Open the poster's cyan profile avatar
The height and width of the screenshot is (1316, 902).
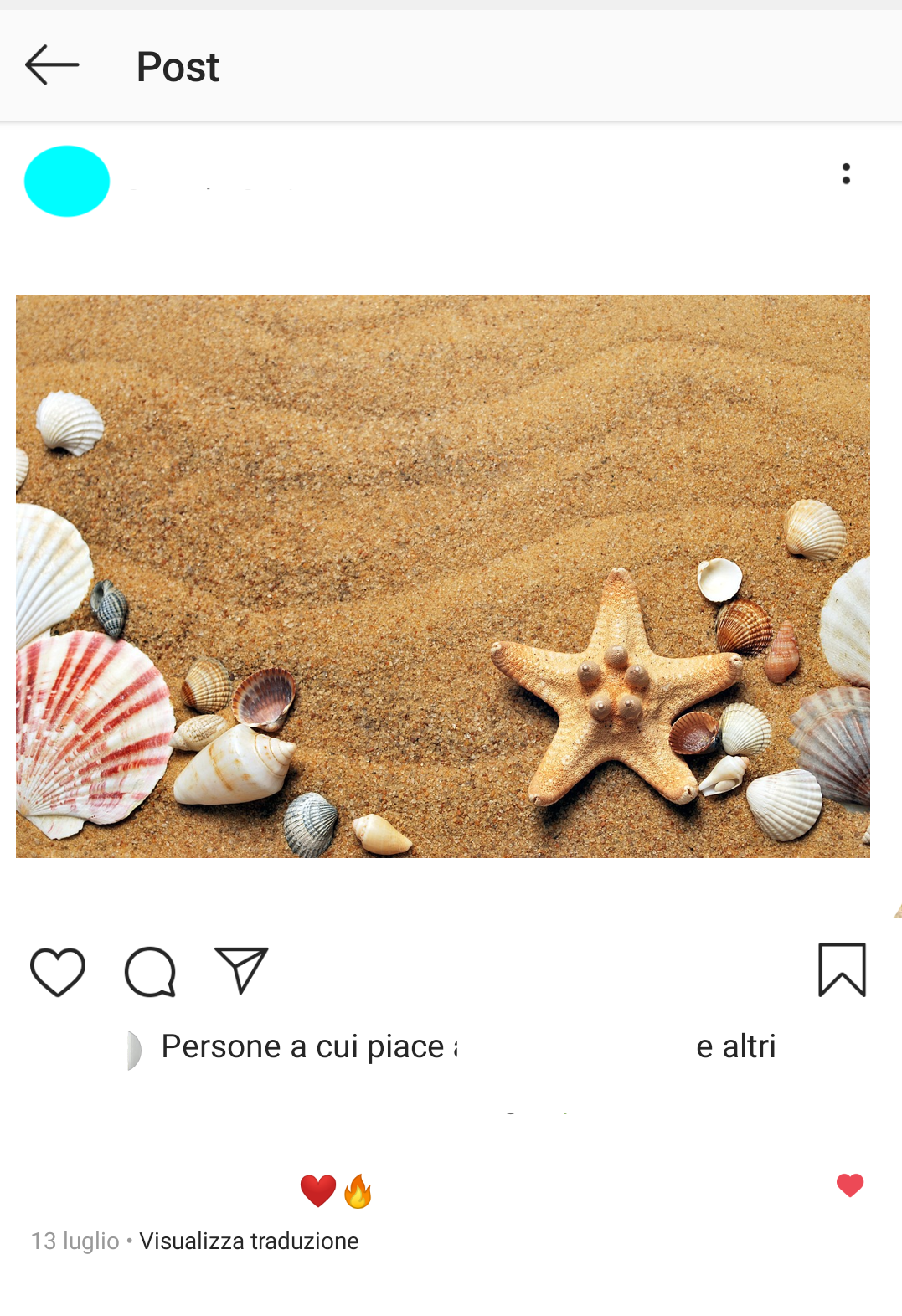point(67,181)
